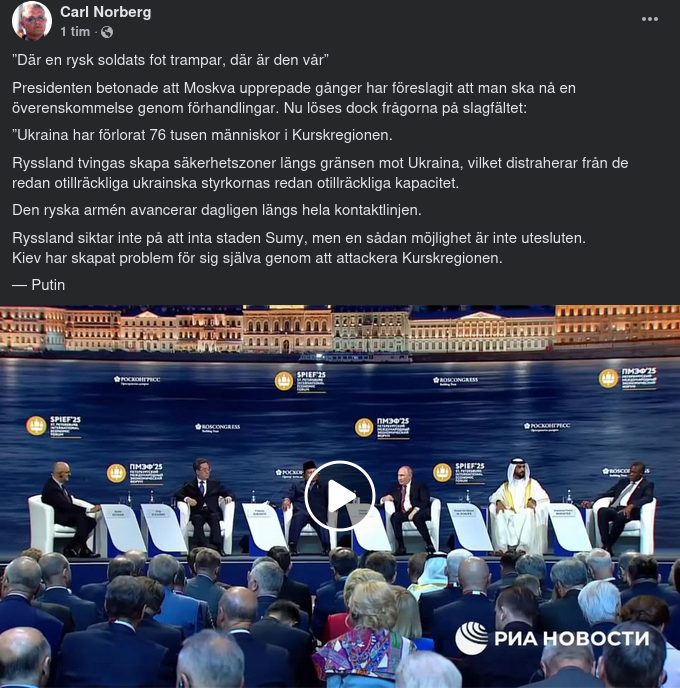Open the post's "1 tim" timestamp link
Screen dimensions: 680x688
pos(74,32)
